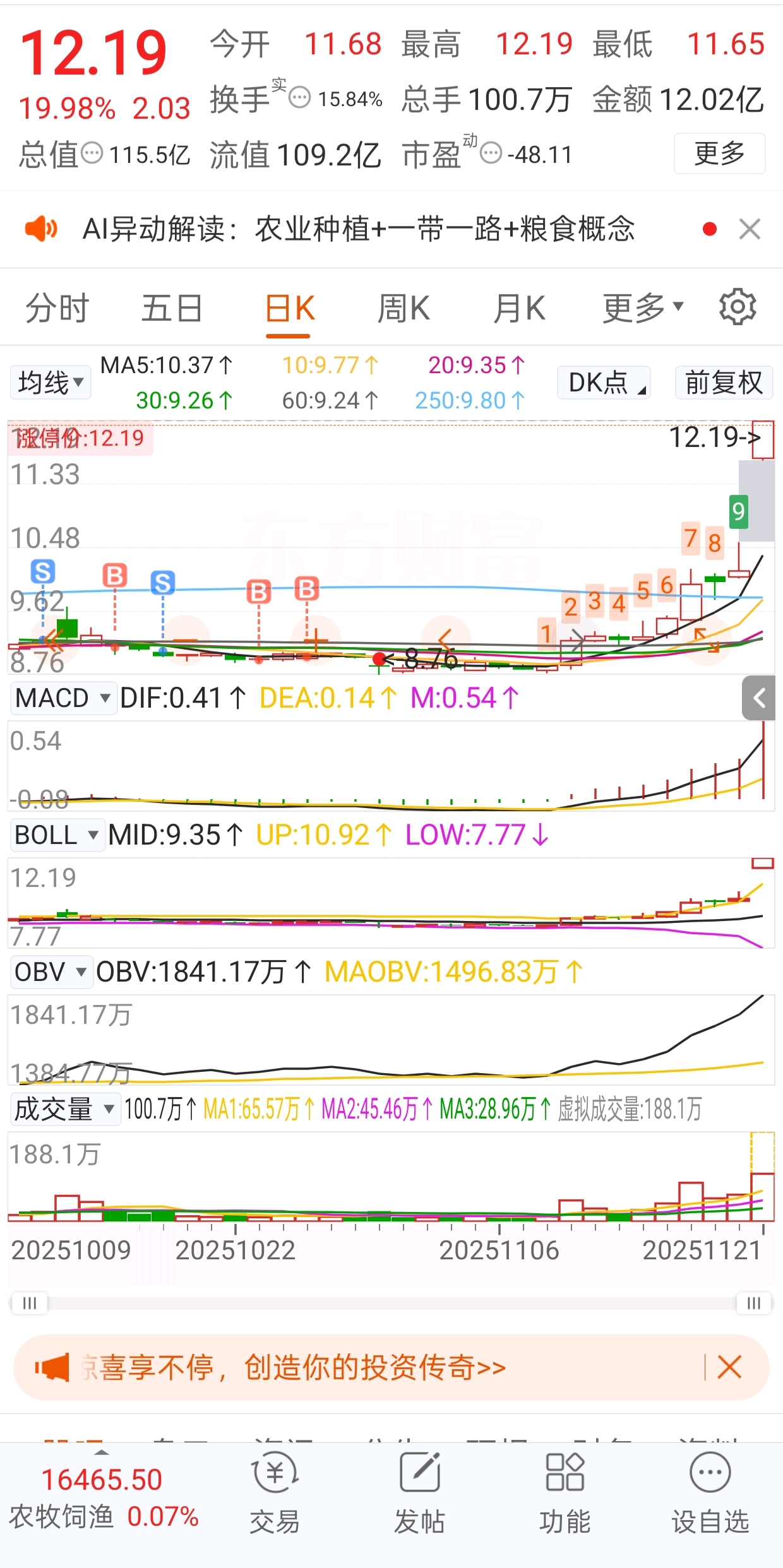Open chart settings gear
This screenshot has width=783, height=1568.
[x=738, y=307]
